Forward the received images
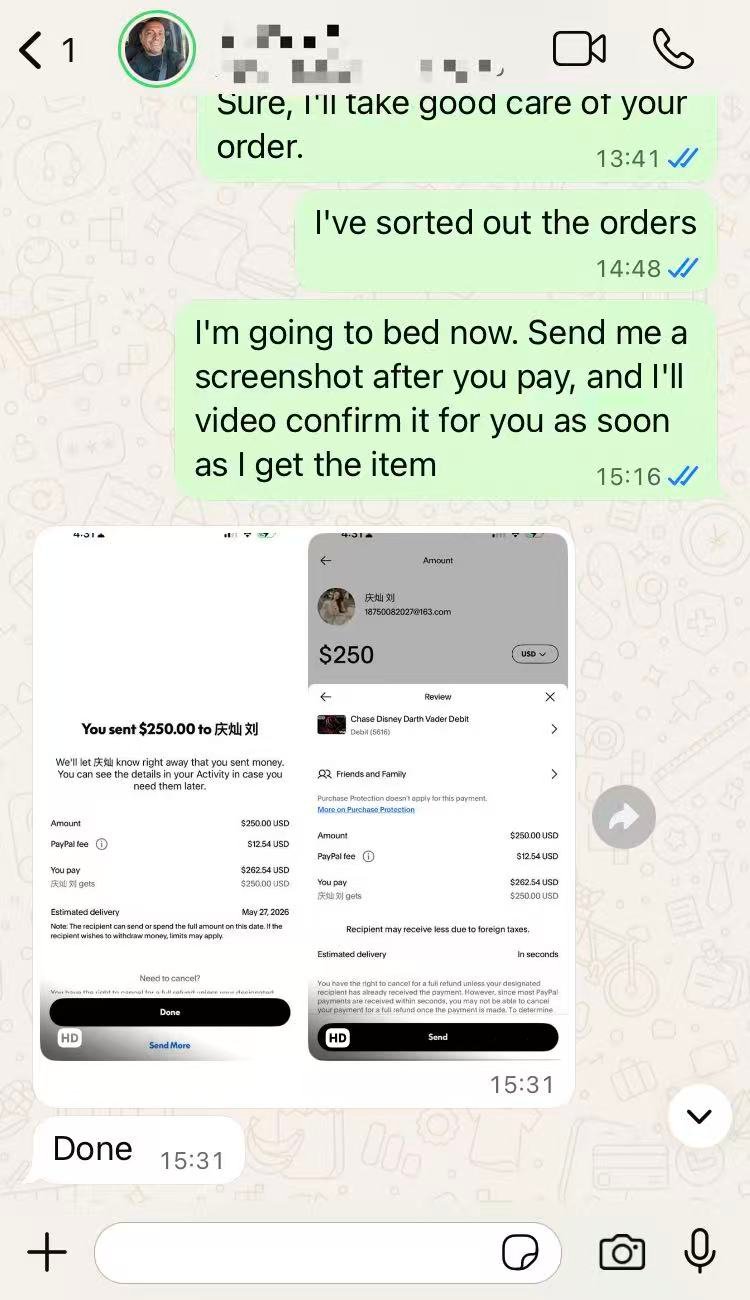The width and height of the screenshot is (750, 1300). [624, 818]
